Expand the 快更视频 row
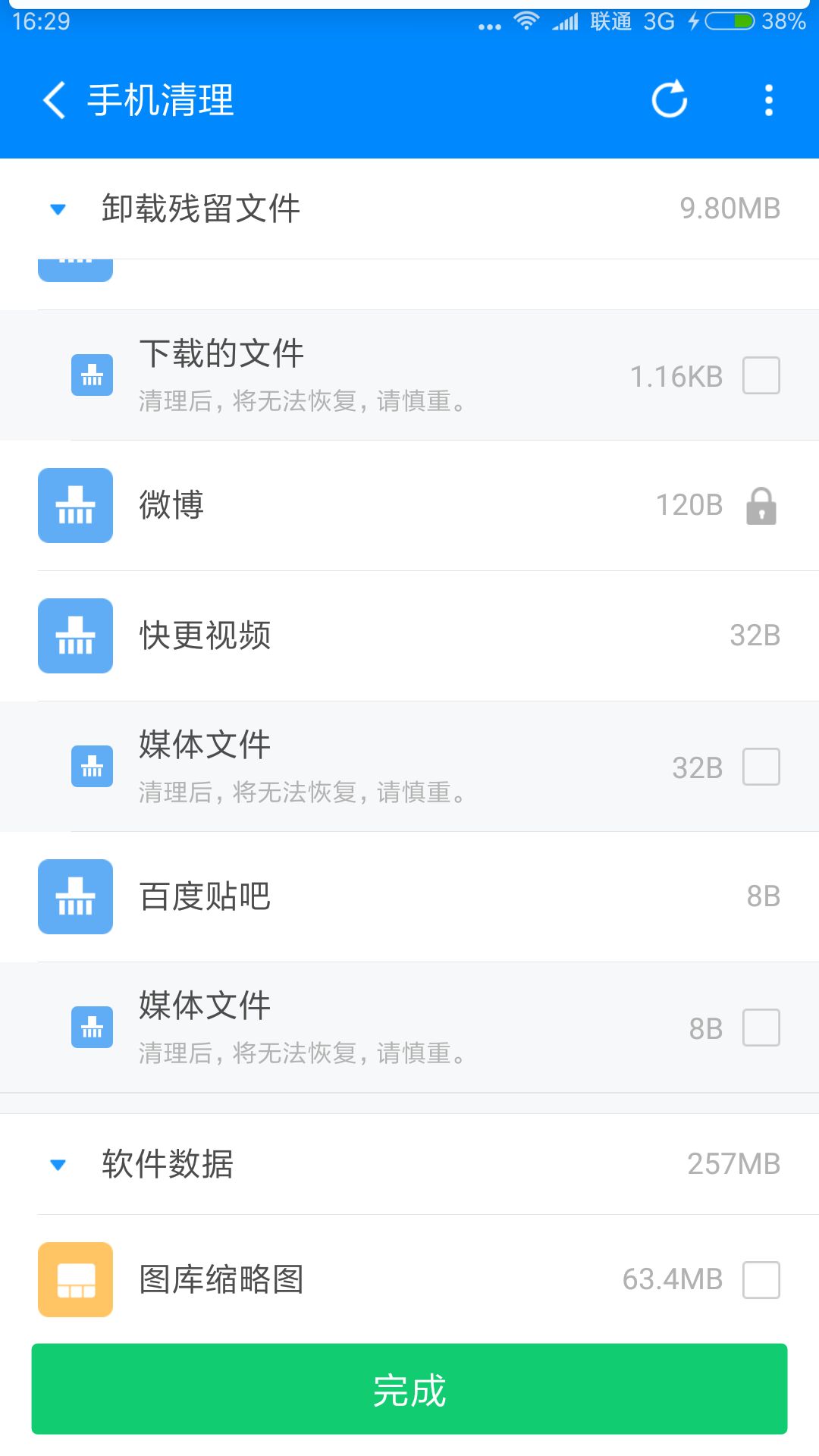The image size is (819, 1456). click(x=409, y=635)
